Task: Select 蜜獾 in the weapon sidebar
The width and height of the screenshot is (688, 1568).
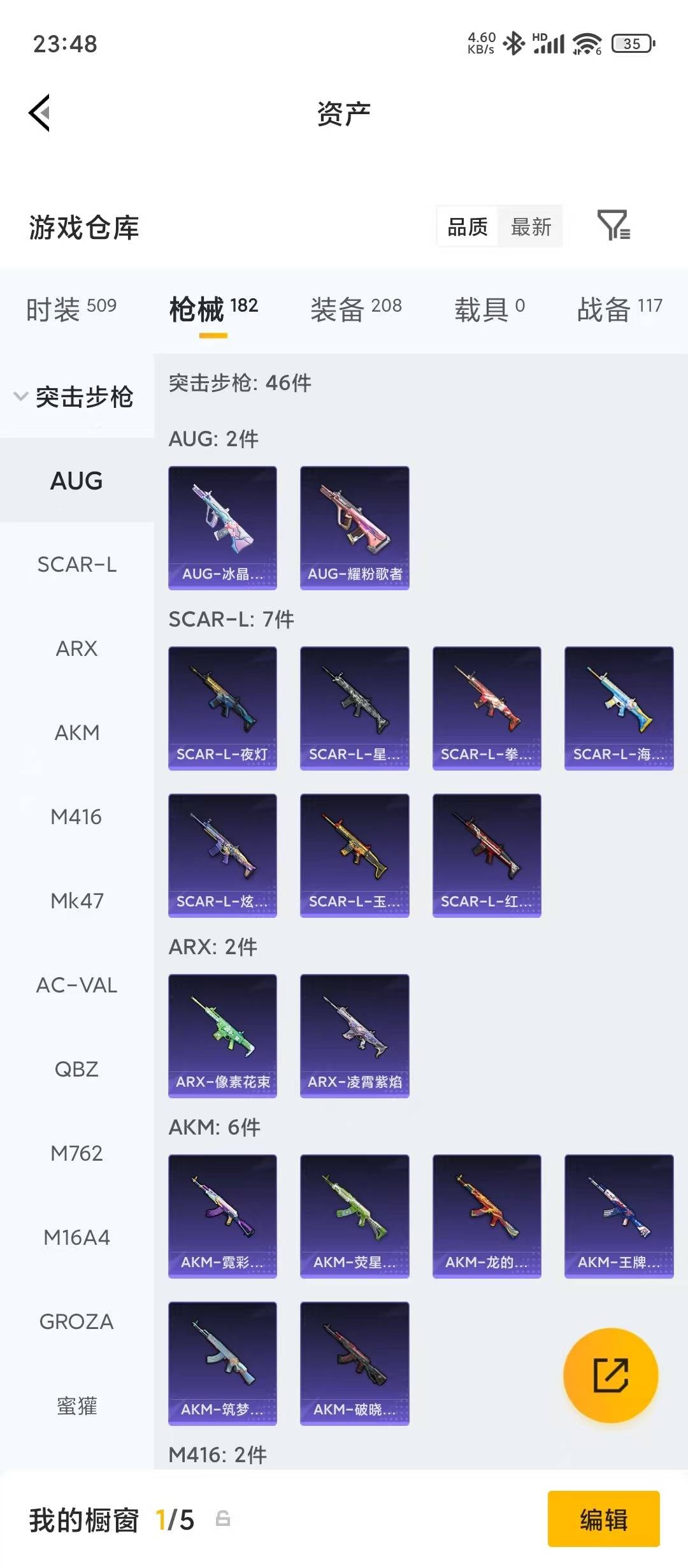Action: (x=76, y=1406)
